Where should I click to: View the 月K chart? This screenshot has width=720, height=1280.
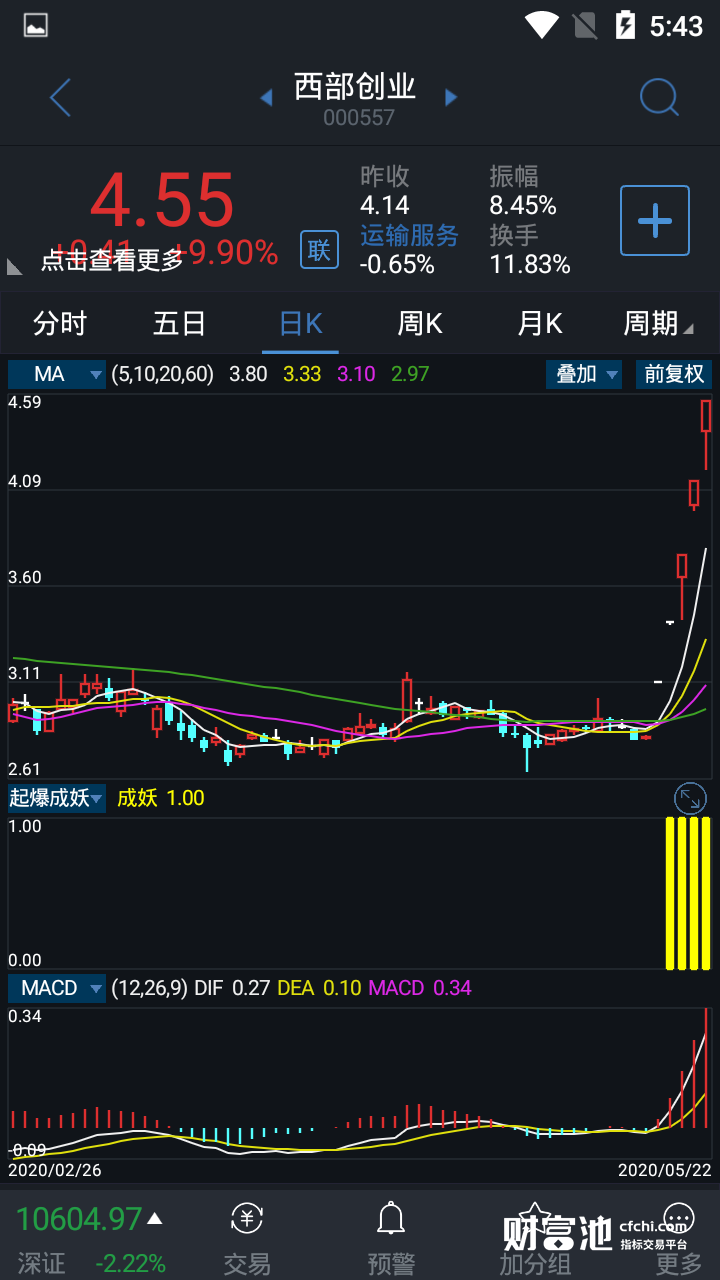(540, 324)
